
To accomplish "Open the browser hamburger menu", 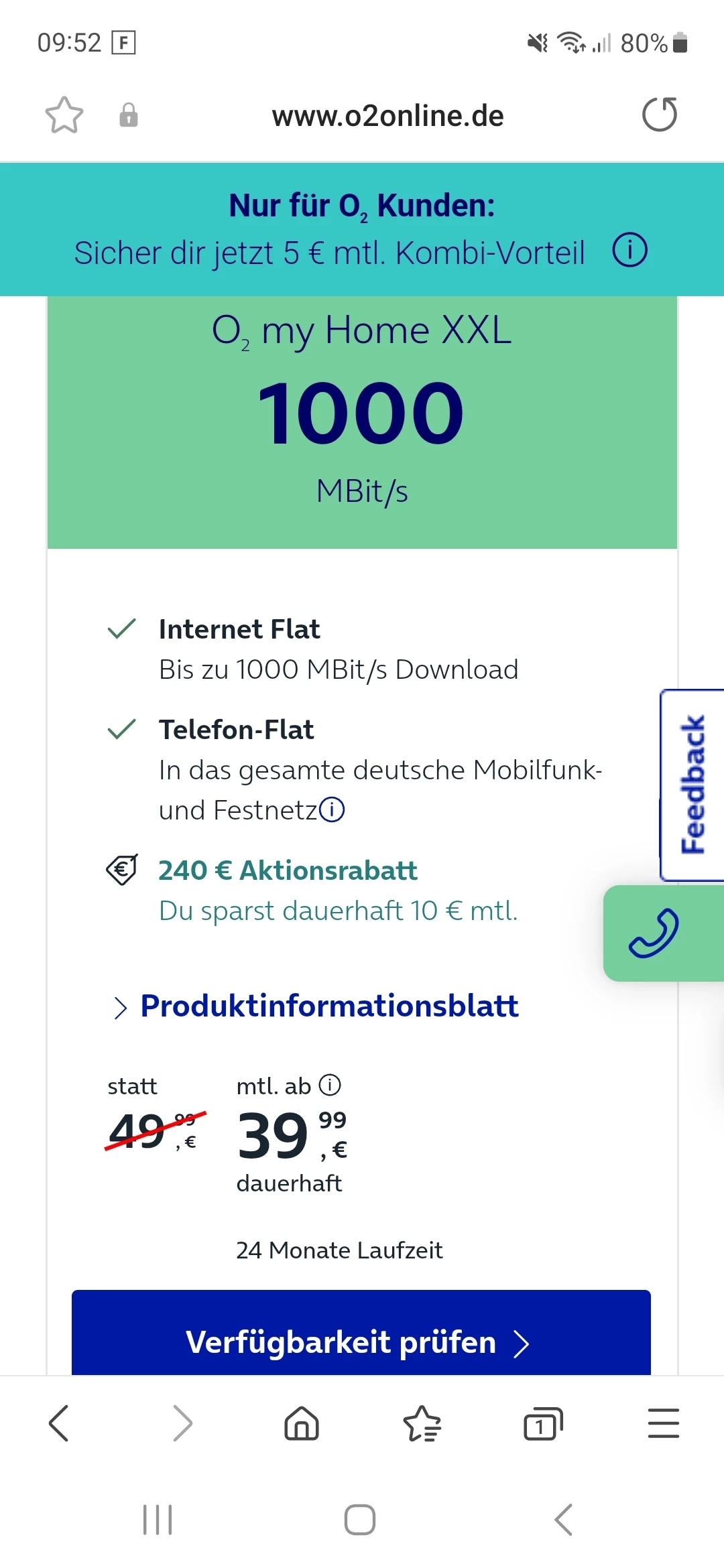I will (664, 1423).
